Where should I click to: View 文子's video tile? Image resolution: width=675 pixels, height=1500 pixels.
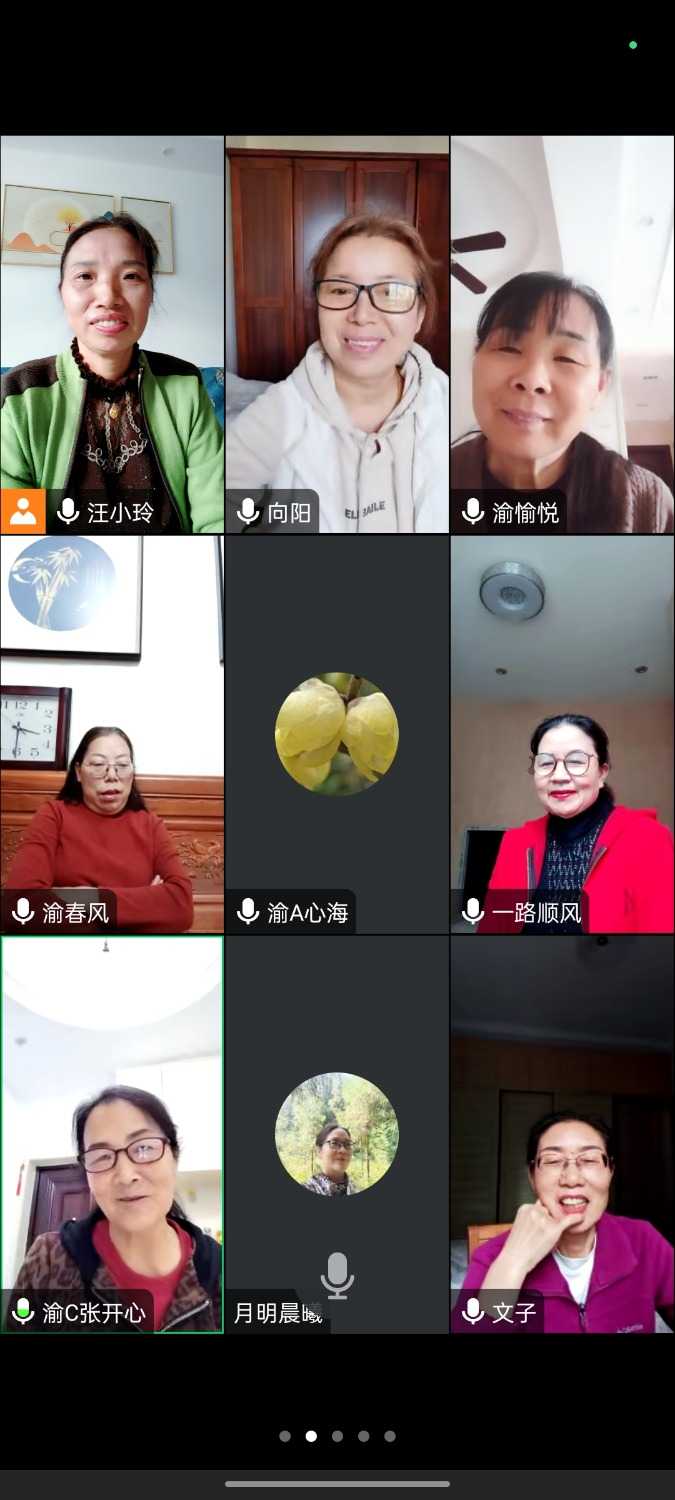click(x=562, y=1134)
